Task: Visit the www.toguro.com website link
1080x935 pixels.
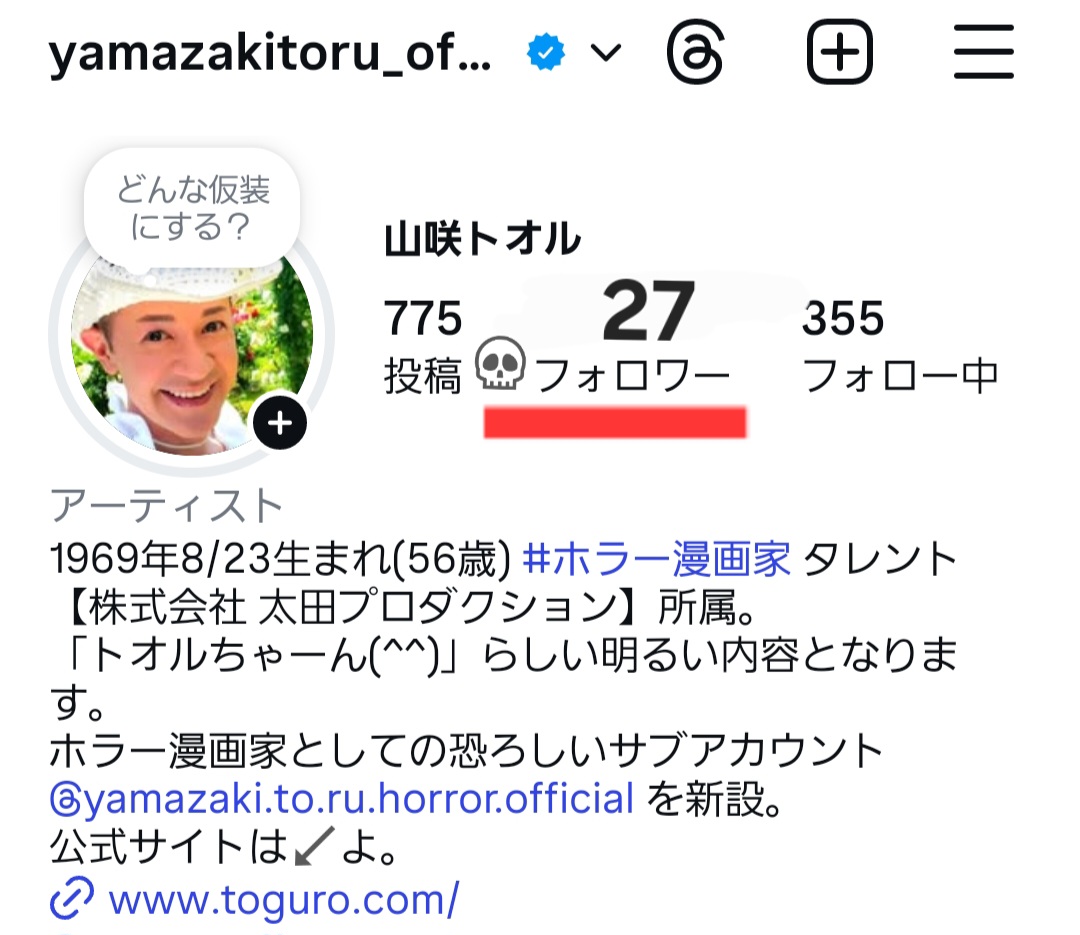Action: [x=283, y=900]
